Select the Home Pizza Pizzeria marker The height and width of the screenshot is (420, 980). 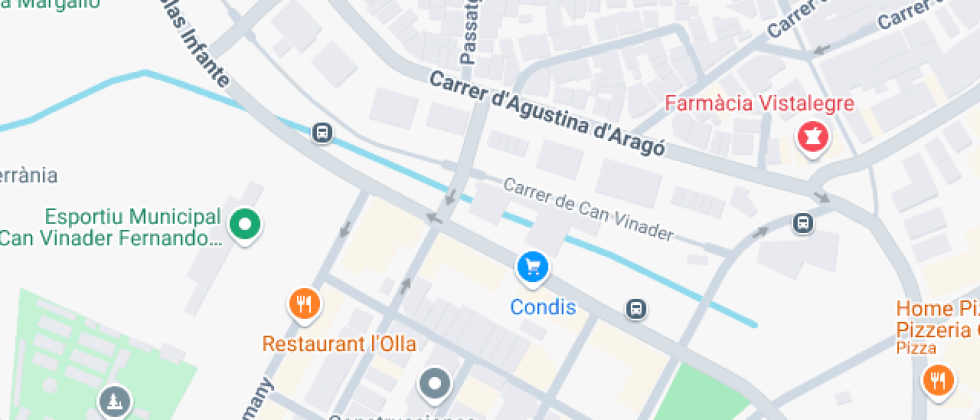[x=937, y=379]
